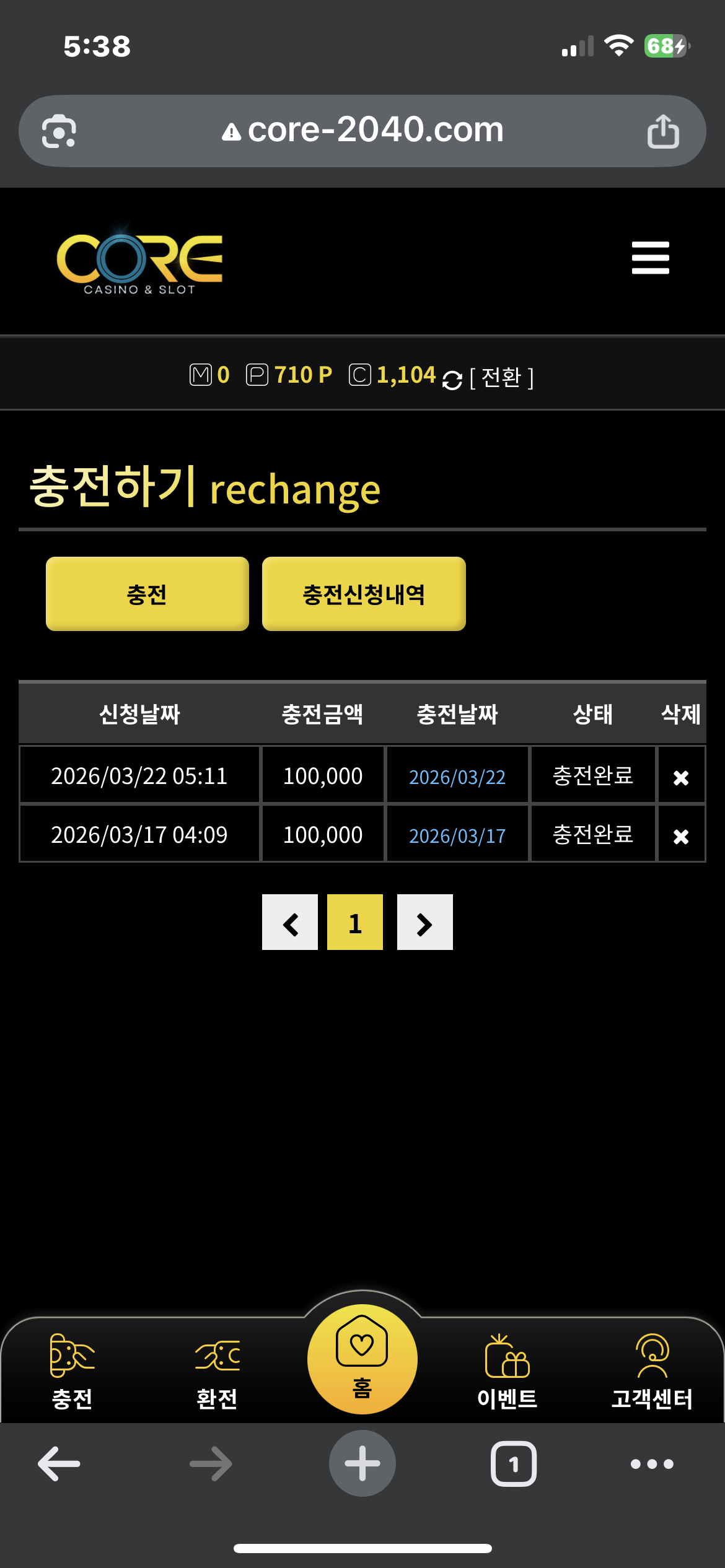This screenshot has width=725, height=1568.
Task: Show the open browser tabs
Action: [514, 1464]
